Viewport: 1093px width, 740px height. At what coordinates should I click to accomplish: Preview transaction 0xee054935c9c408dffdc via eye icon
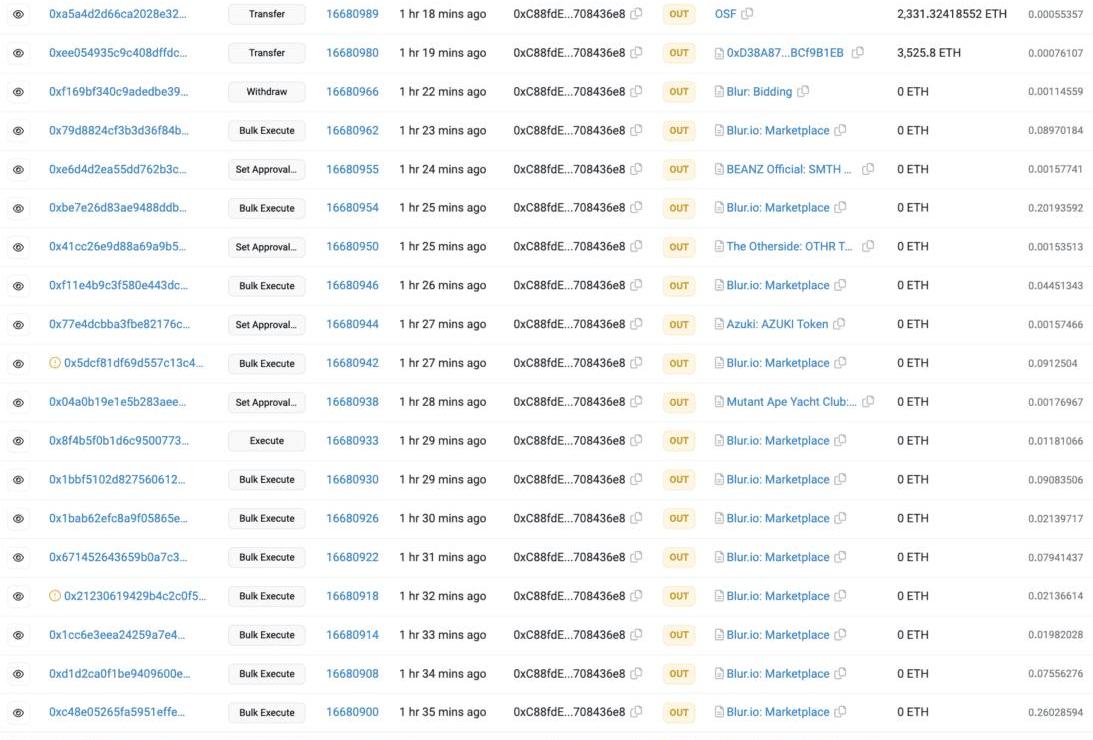[18, 53]
